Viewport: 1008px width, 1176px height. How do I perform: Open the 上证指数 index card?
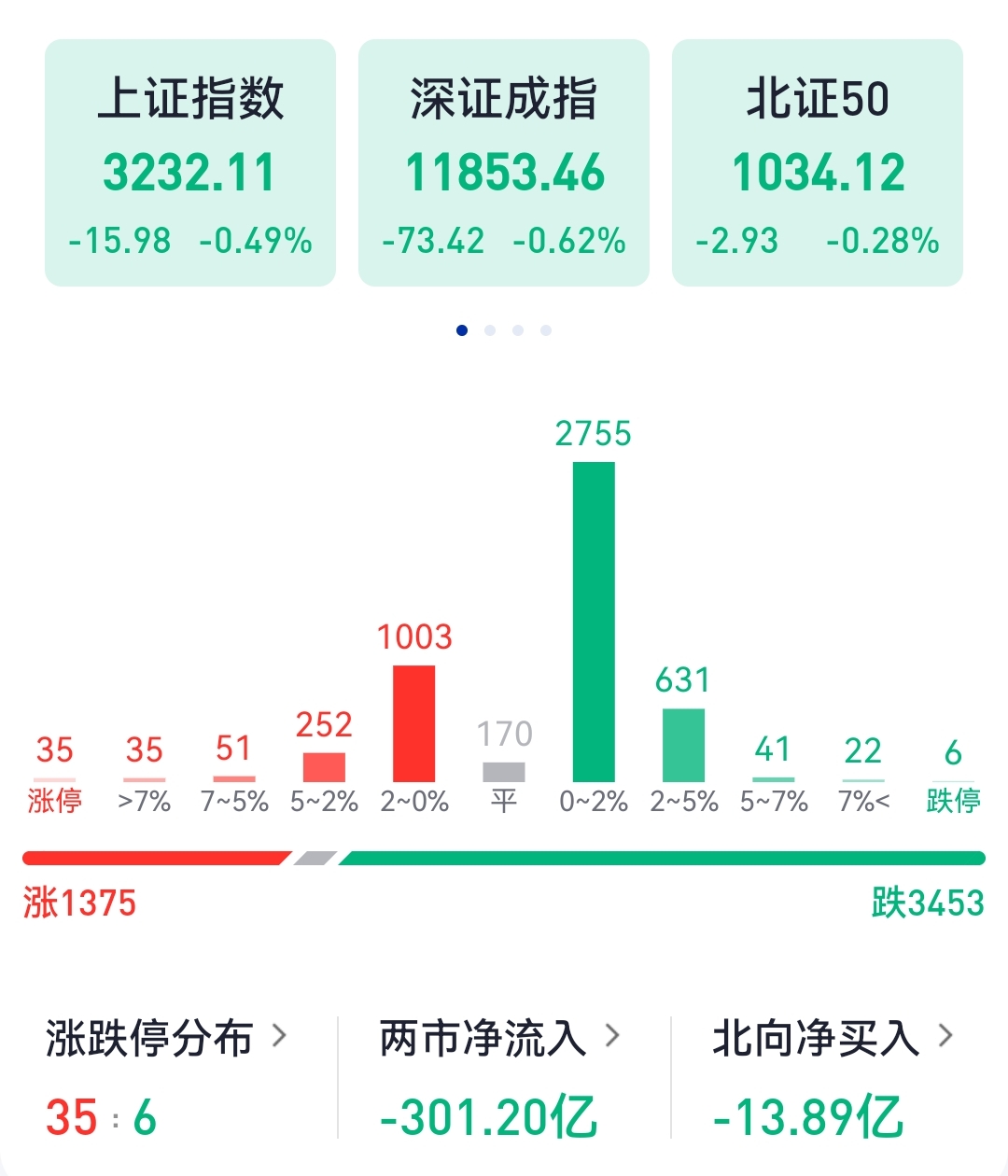190,163
